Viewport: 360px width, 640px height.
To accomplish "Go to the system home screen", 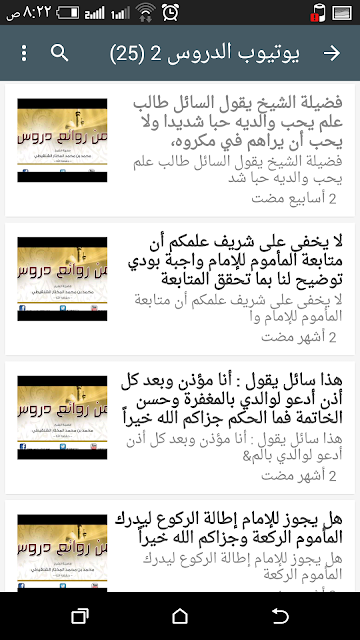I will (180, 616).
